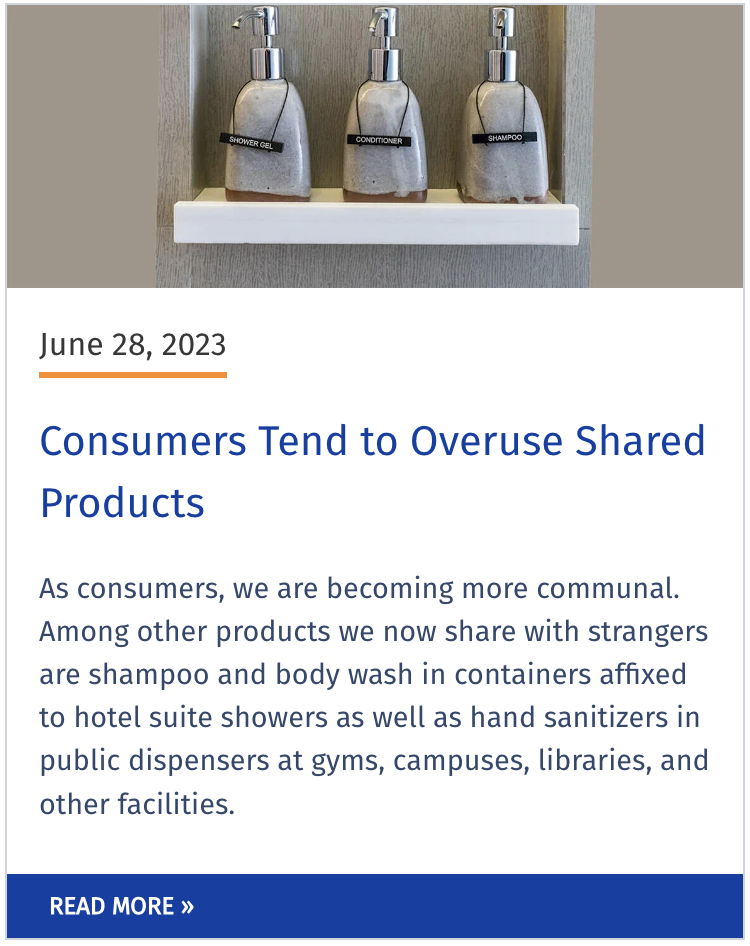This screenshot has width=750, height=946.
Task: Tap the Read More button
Action: [122, 907]
